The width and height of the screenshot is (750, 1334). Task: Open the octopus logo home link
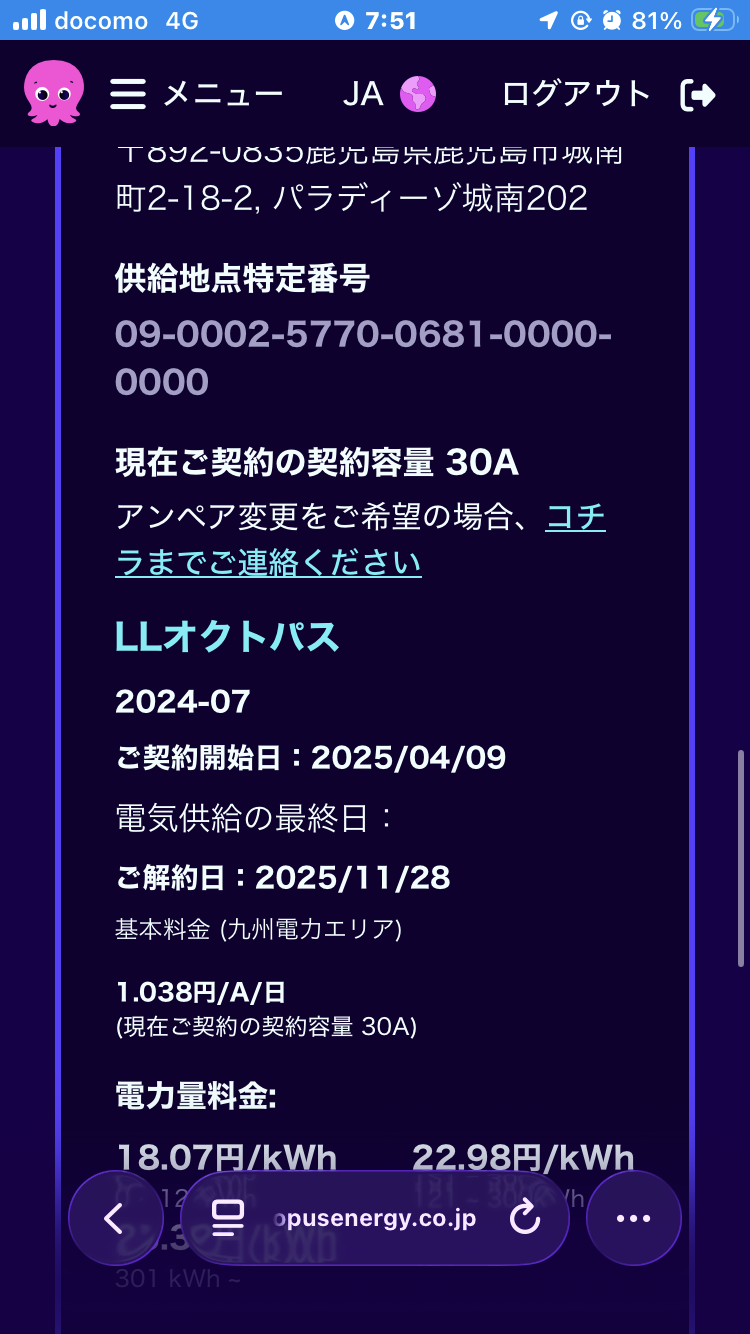[x=54, y=92]
